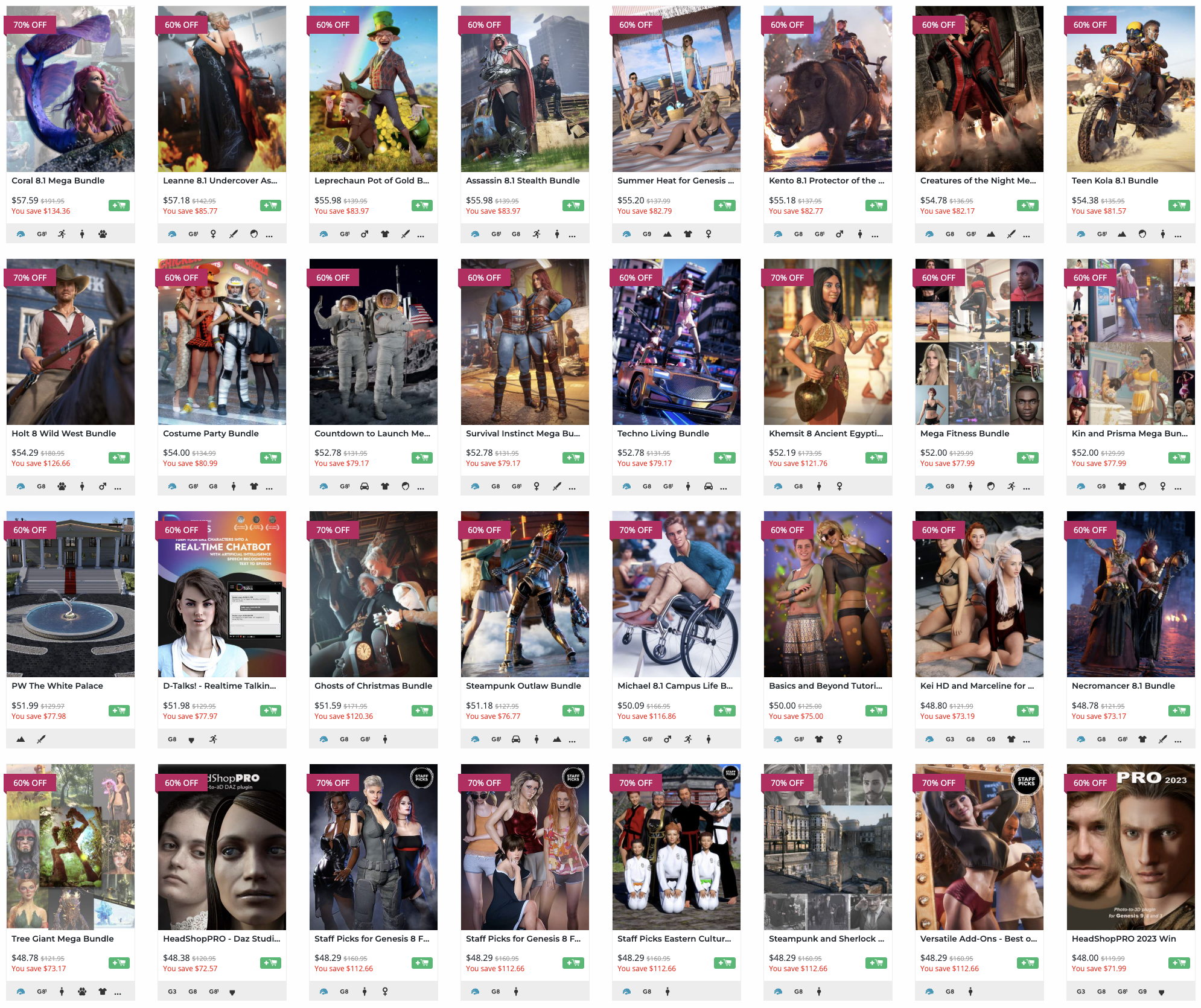Open Kento 8.1 Protector product card
The width and height of the screenshot is (1201, 1008).
pos(826,180)
